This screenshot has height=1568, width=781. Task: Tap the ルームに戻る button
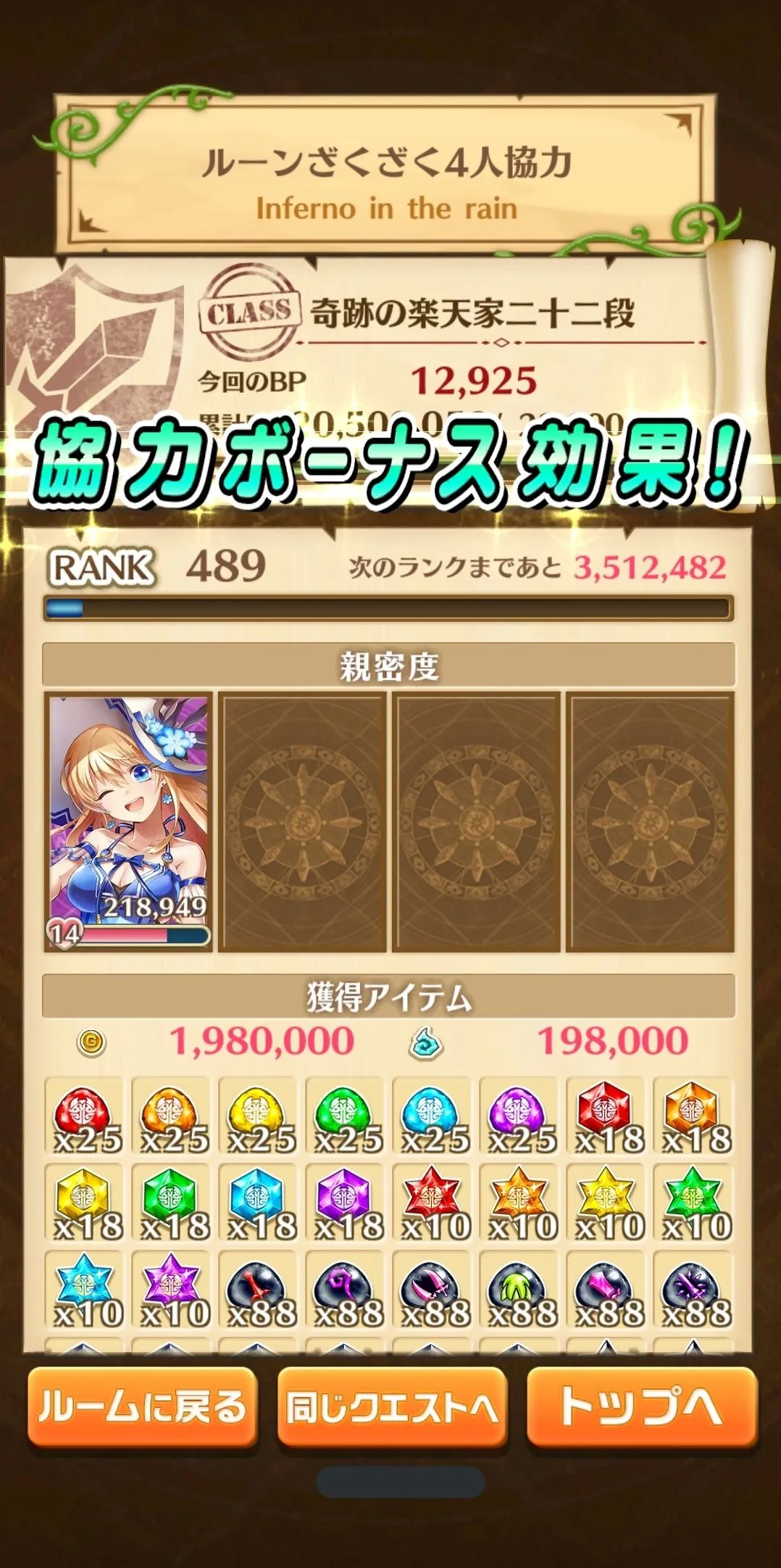[142, 1407]
